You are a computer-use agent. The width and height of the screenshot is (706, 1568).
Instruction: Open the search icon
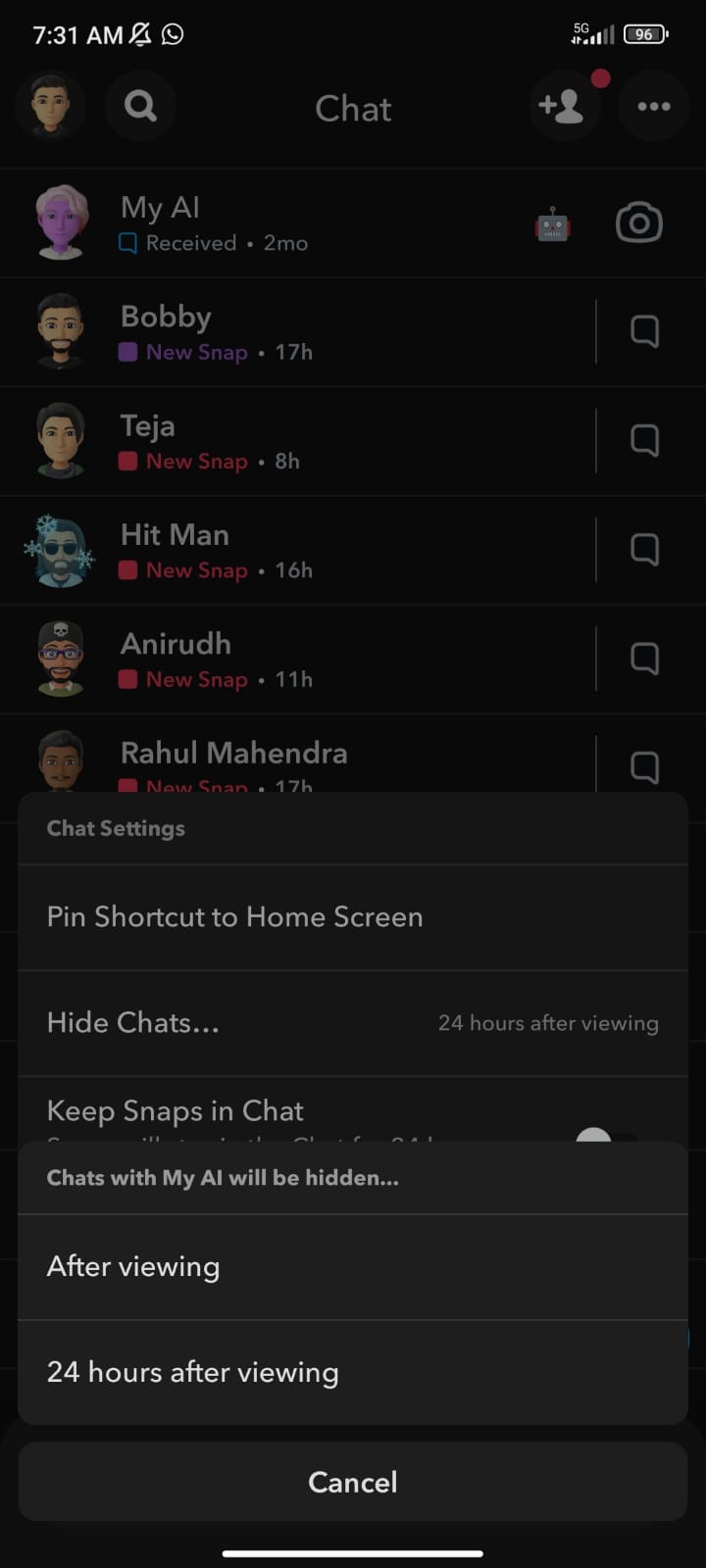point(141,106)
